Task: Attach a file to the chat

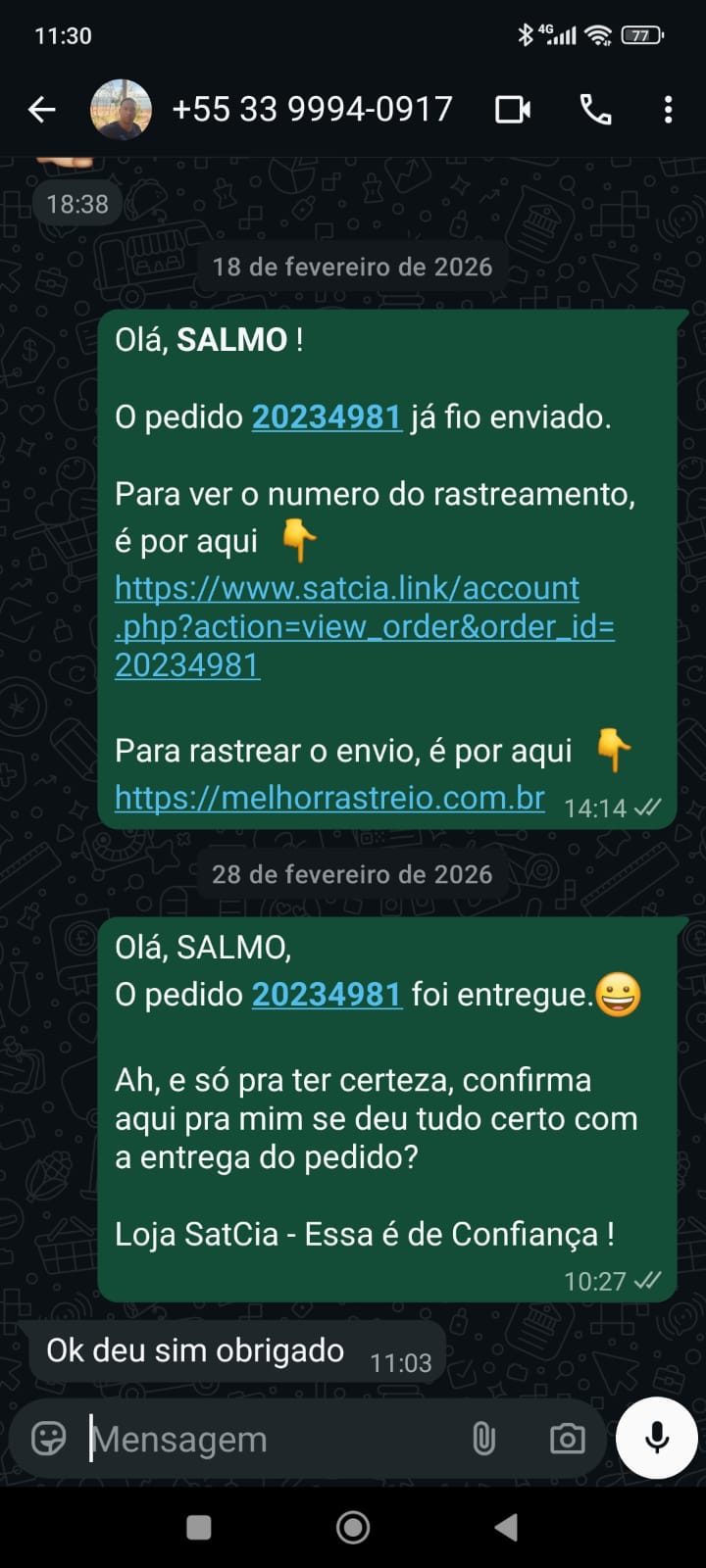Action: pos(483,1439)
